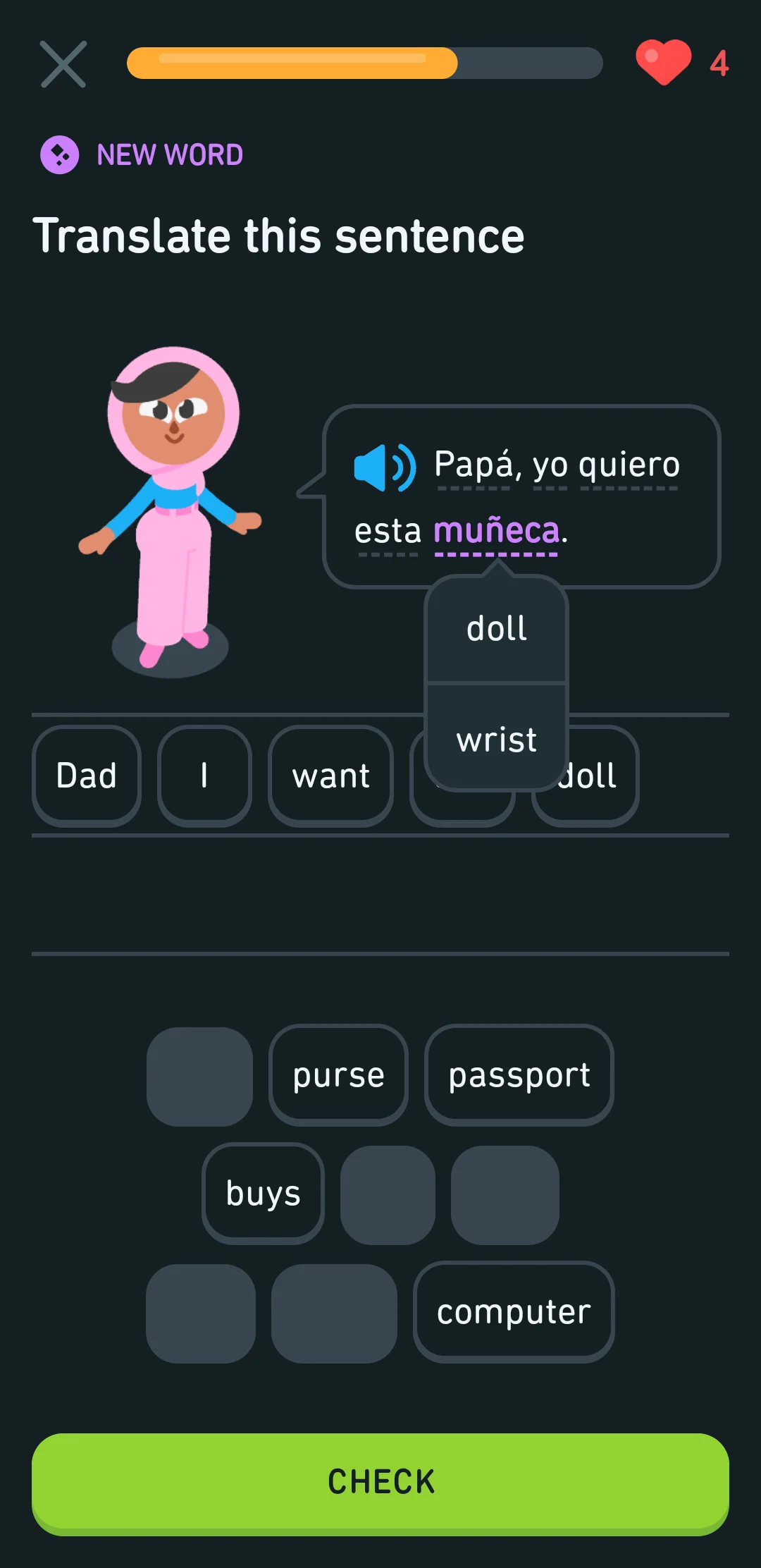The width and height of the screenshot is (761, 1568).
Task: Remove the selected word I
Action: pos(204,776)
